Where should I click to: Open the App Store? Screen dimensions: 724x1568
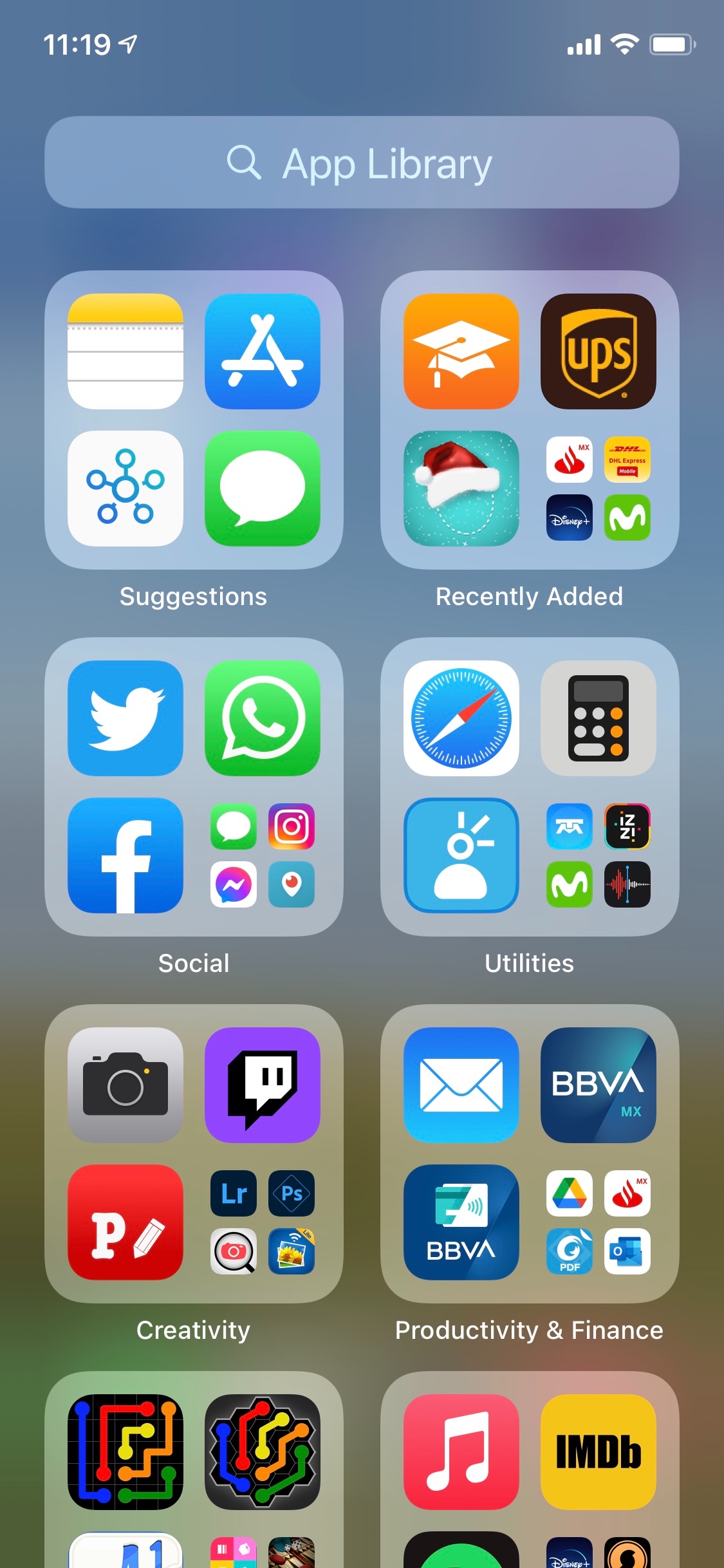click(263, 351)
